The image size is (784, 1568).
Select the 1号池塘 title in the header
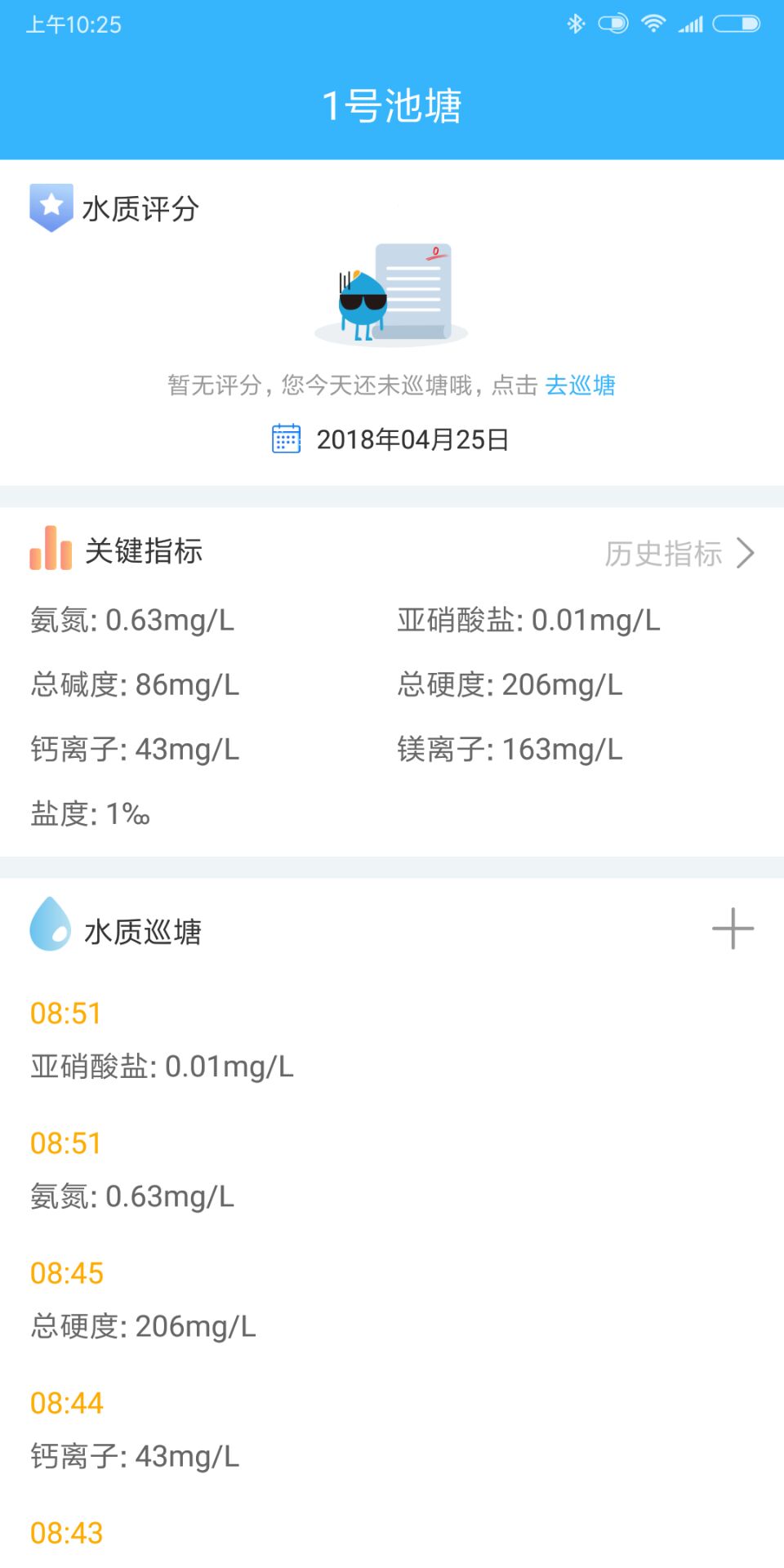[391, 104]
